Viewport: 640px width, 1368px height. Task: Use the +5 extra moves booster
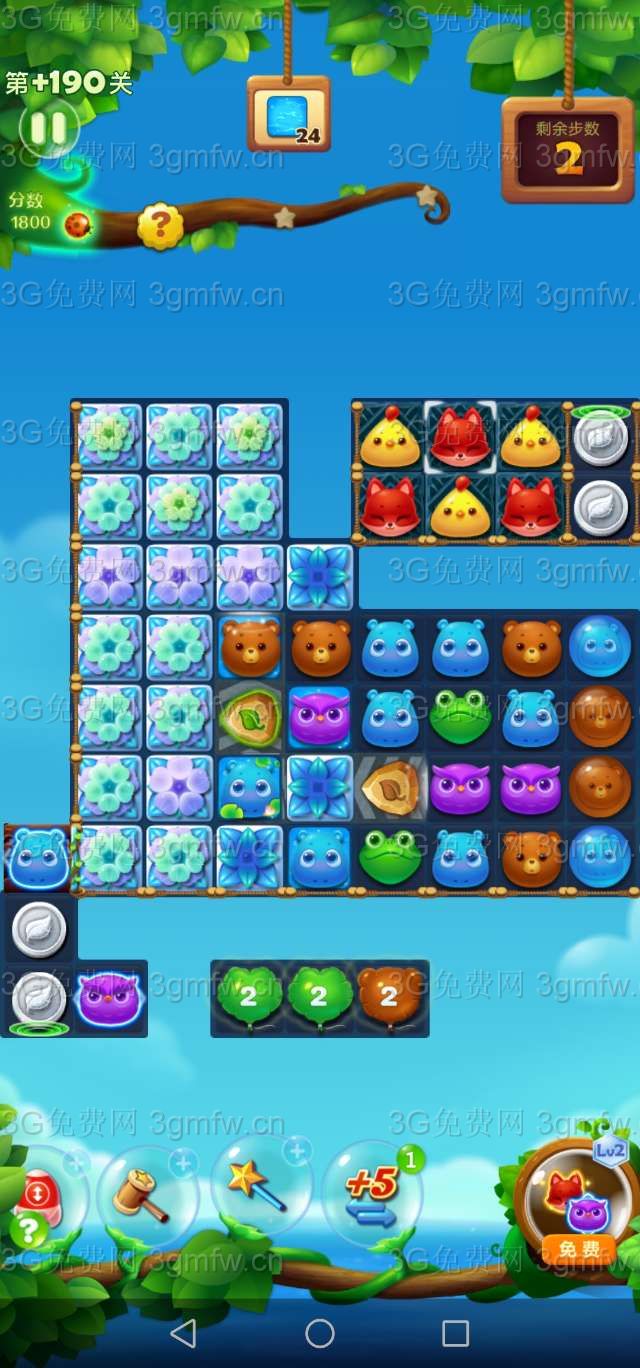371,1193
